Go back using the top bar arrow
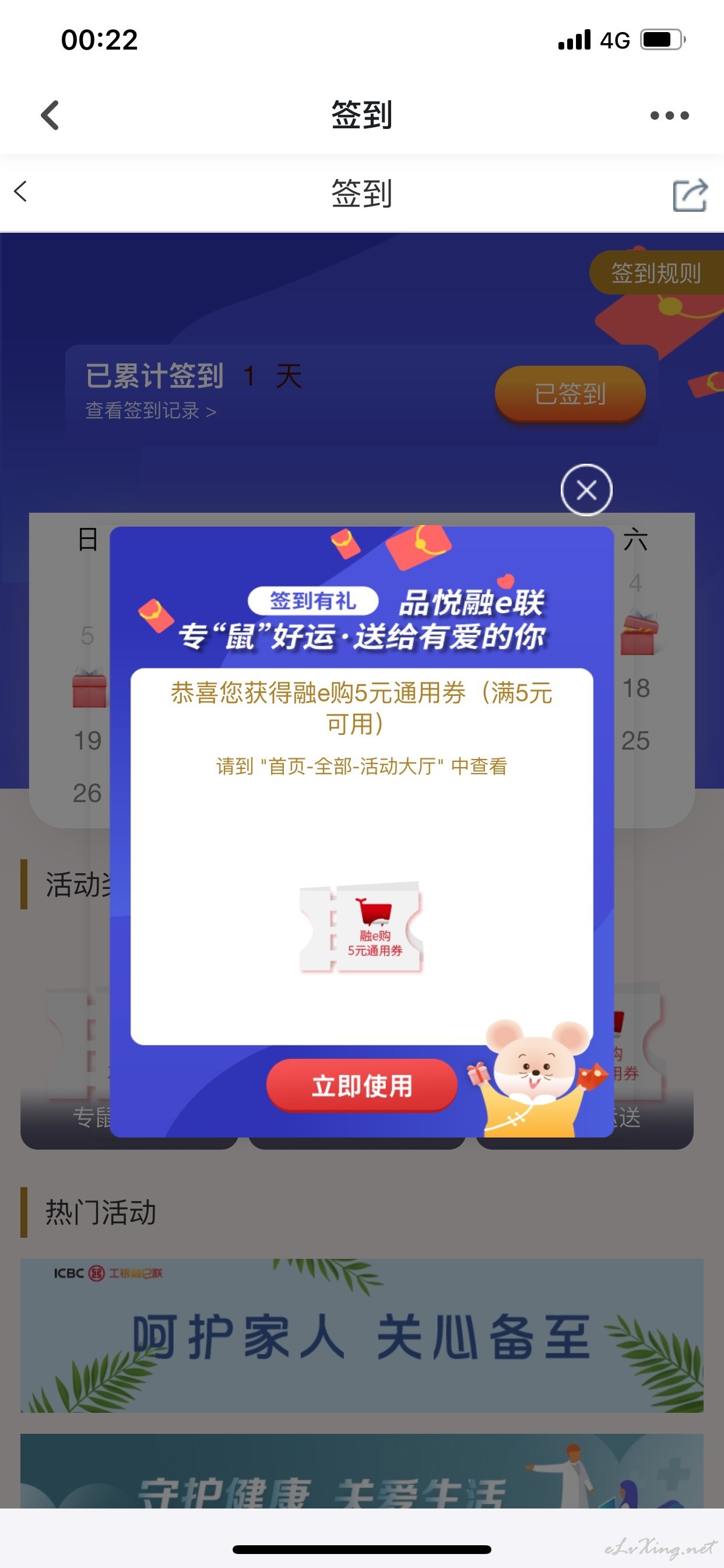The height and width of the screenshot is (1568, 724). point(50,115)
